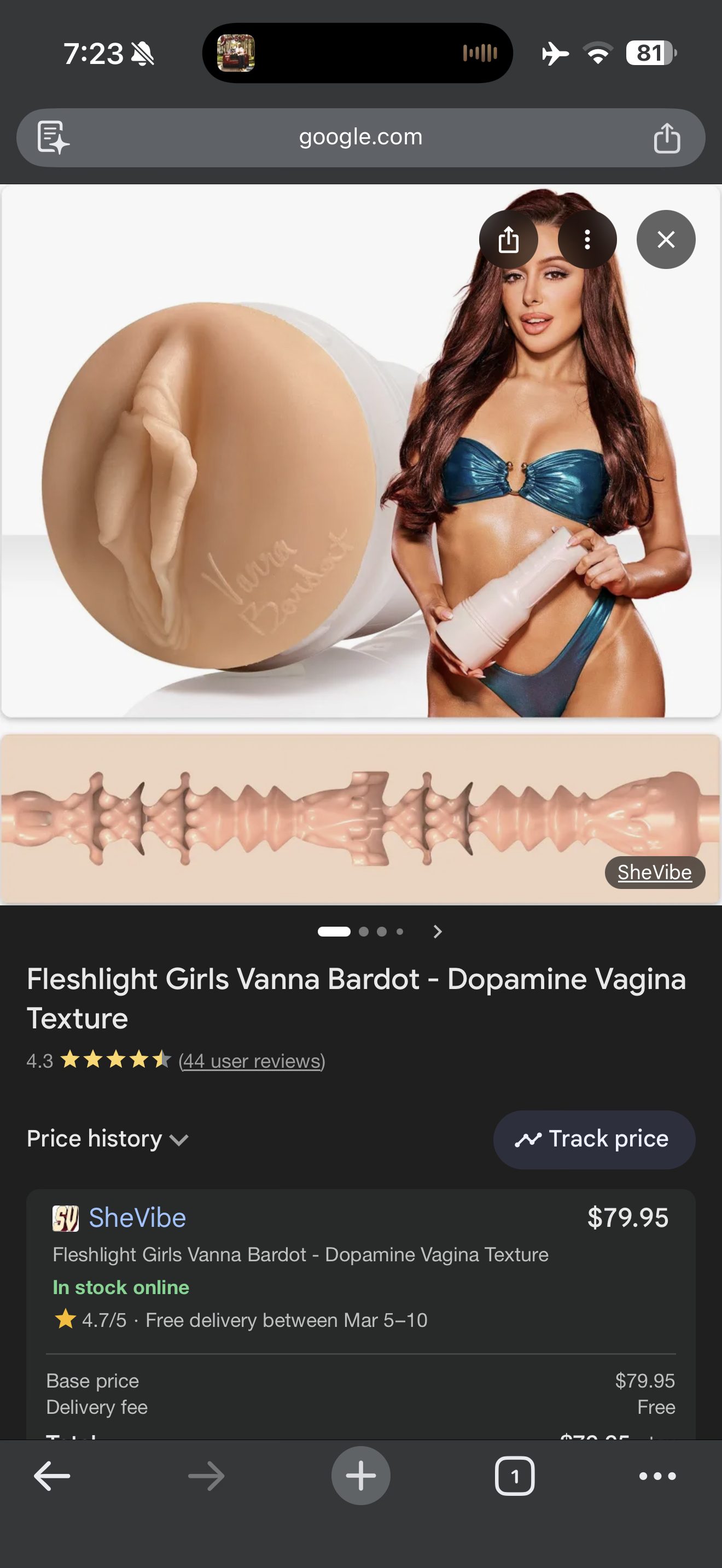
Task: Select the SheVibe store logo icon
Action: (x=65, y=1218)
